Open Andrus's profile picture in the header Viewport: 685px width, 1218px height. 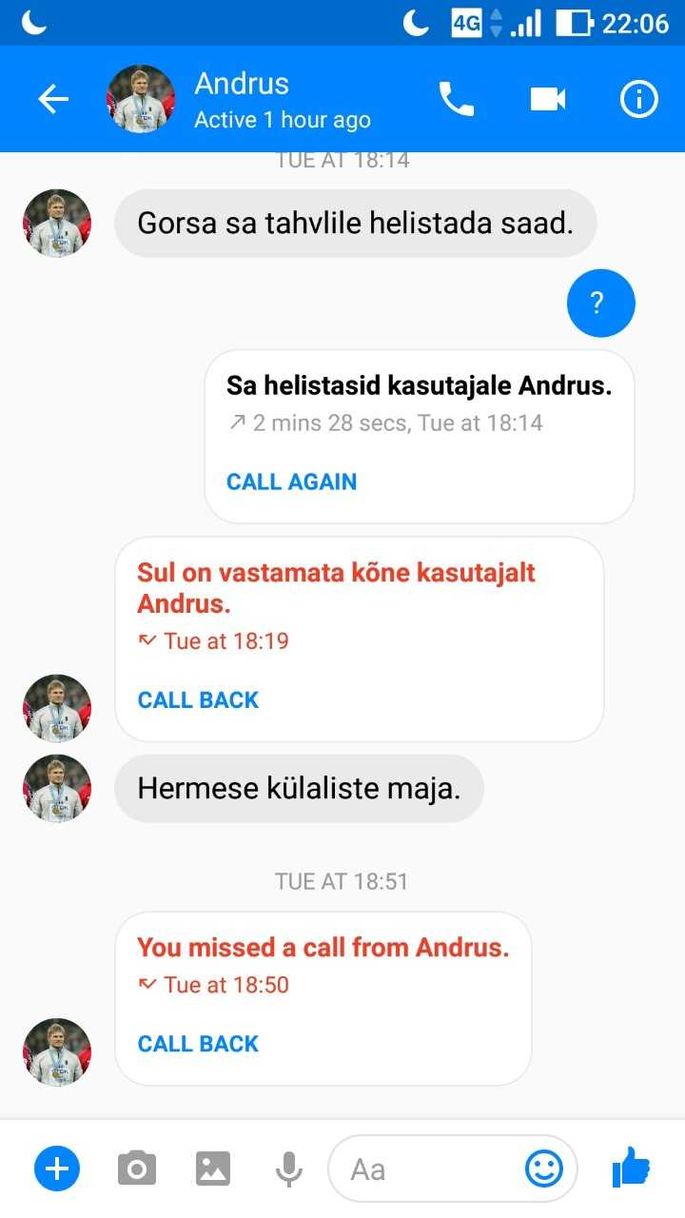click(141, 99)
